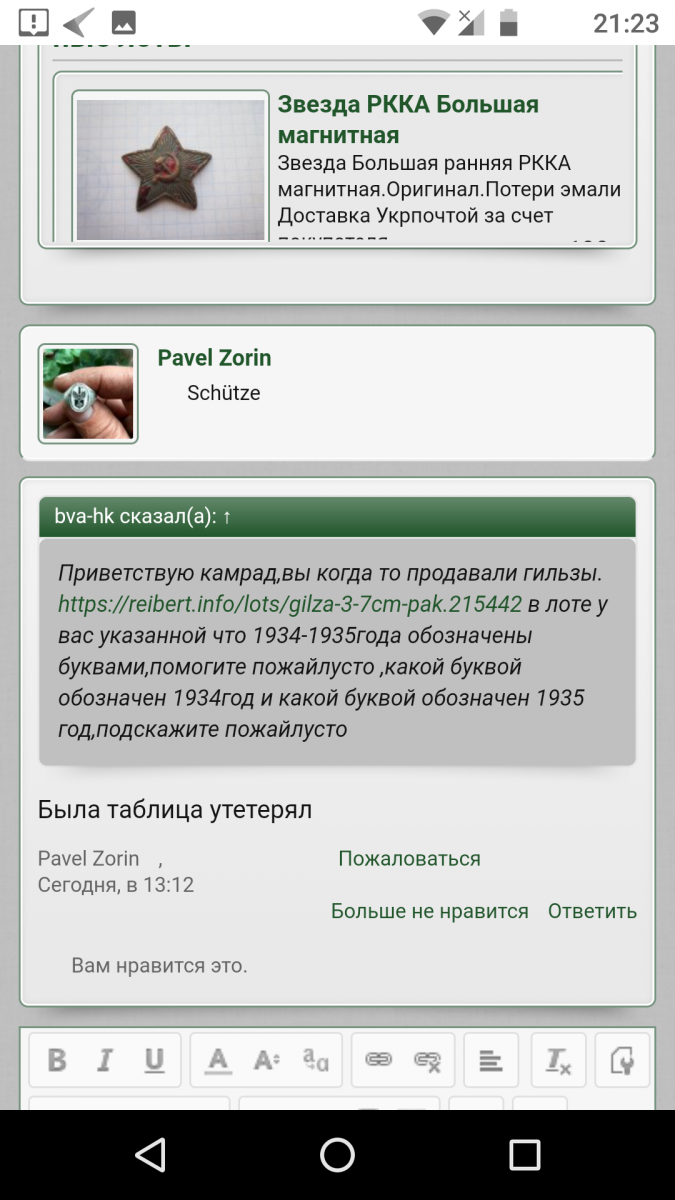Remove link in the editor toolbar
This screenshot has height=1200, width=675.
coord(427,1060)
